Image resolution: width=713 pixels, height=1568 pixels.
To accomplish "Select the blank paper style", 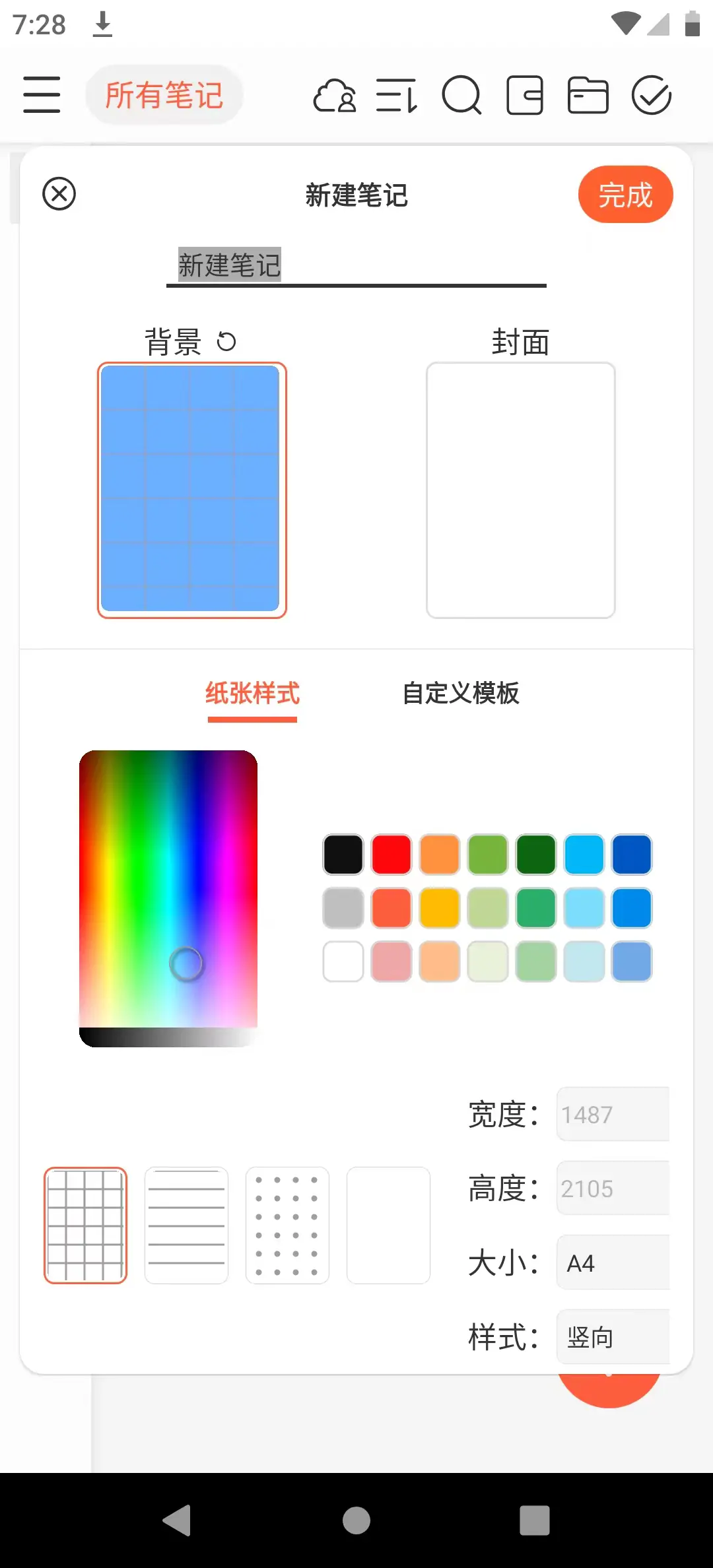I will tap(388, 1225).
